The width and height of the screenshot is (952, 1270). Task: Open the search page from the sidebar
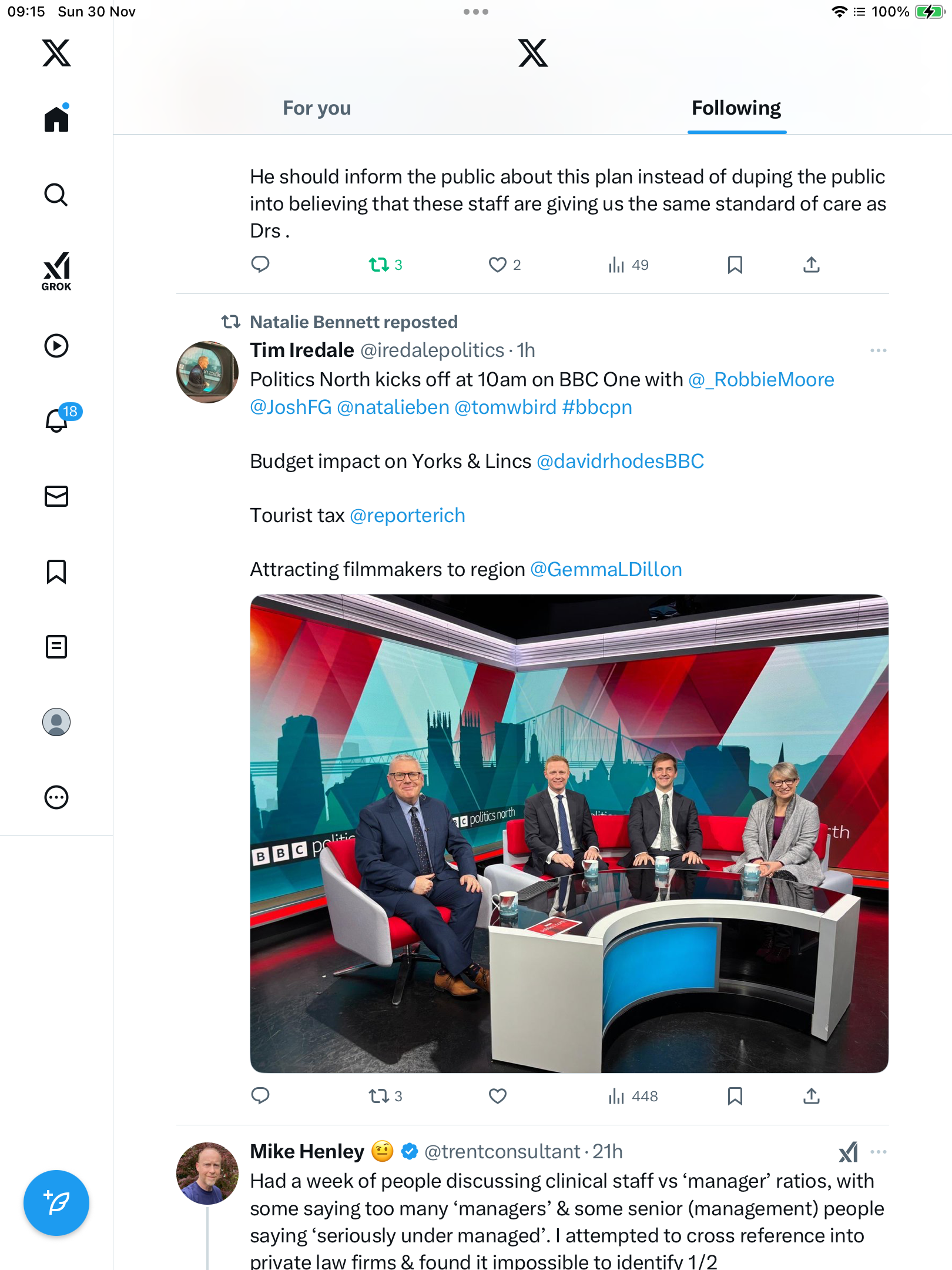tap(56, 195)
